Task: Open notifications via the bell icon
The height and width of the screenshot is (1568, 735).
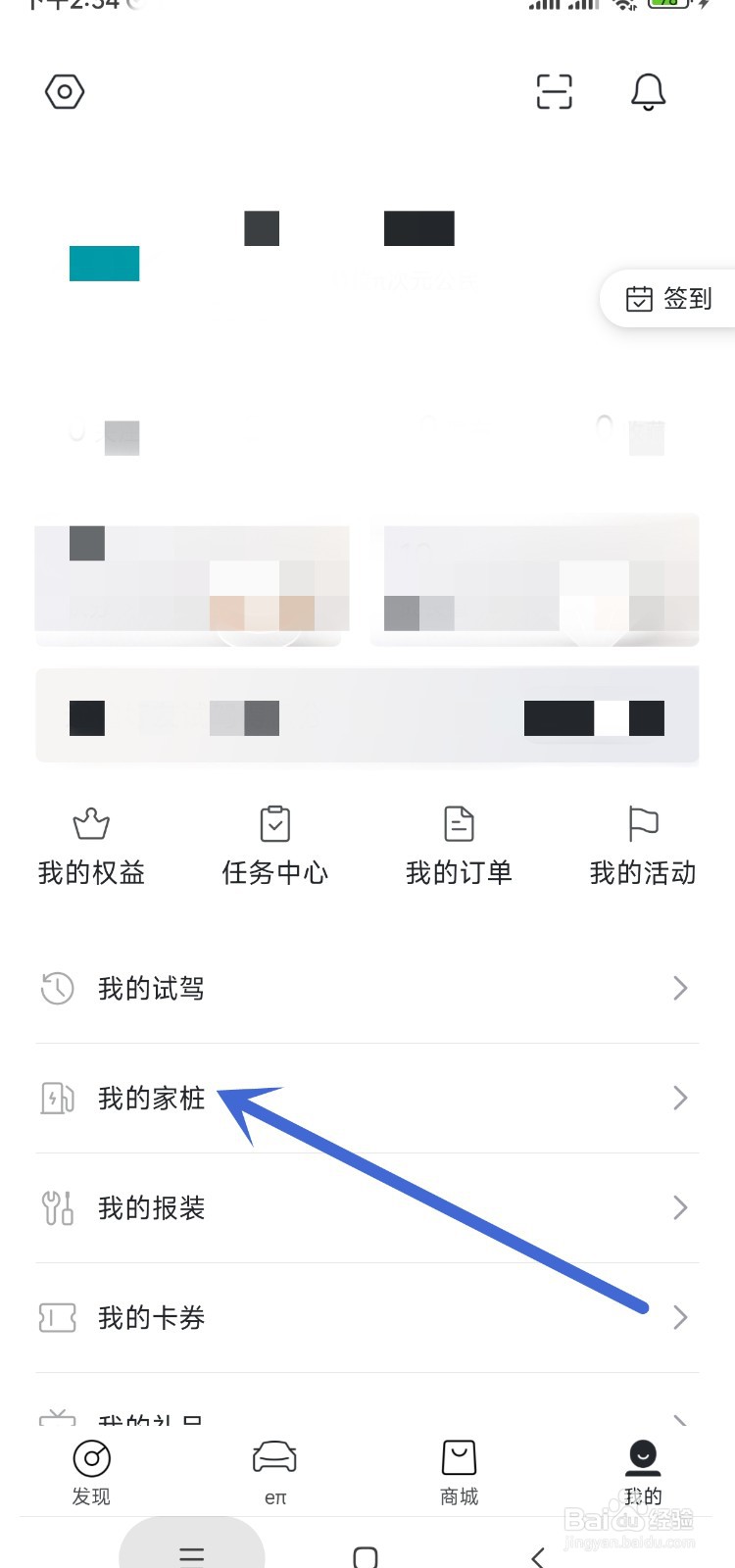Action: pos(647,90)
